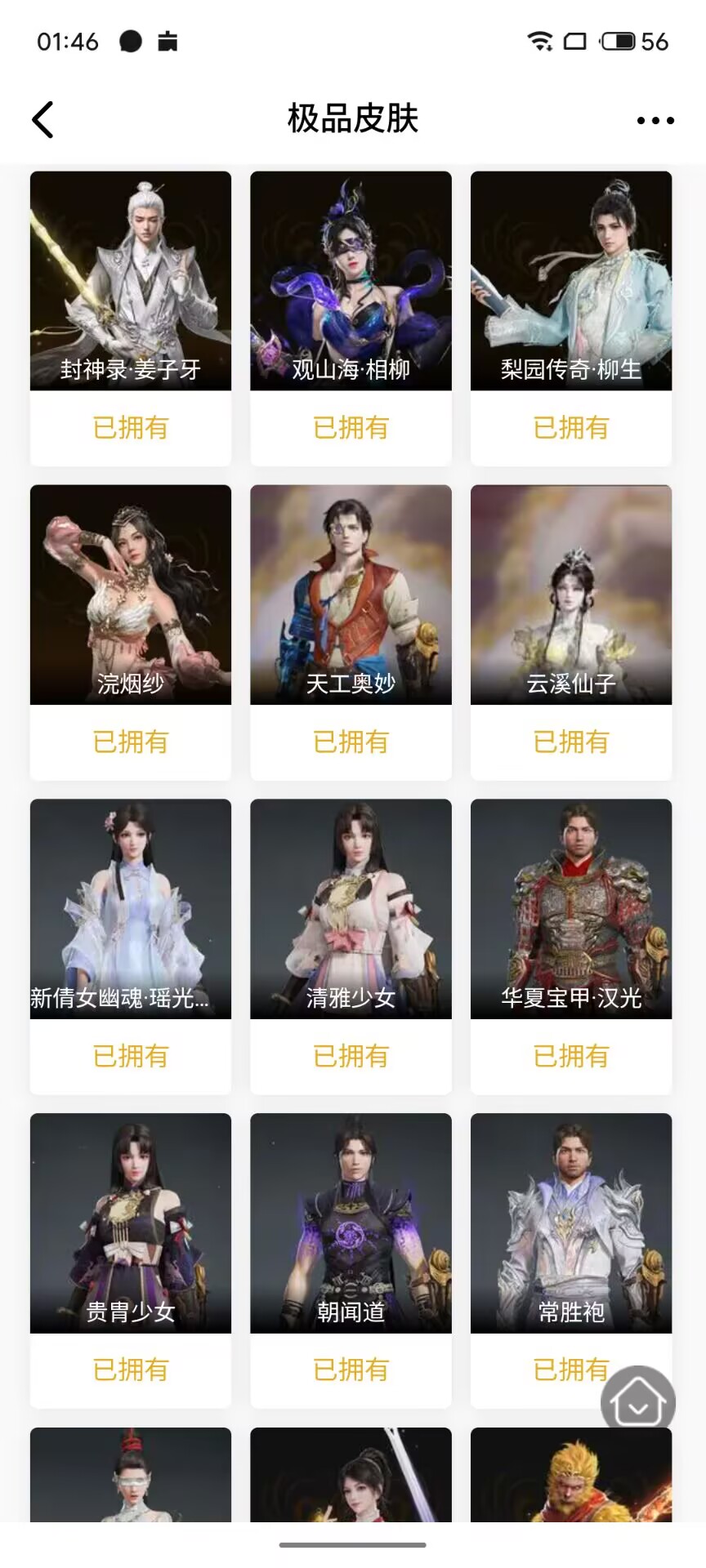Tap the floating home button
706x1568 pixels.
click(x=638, y=1401)
